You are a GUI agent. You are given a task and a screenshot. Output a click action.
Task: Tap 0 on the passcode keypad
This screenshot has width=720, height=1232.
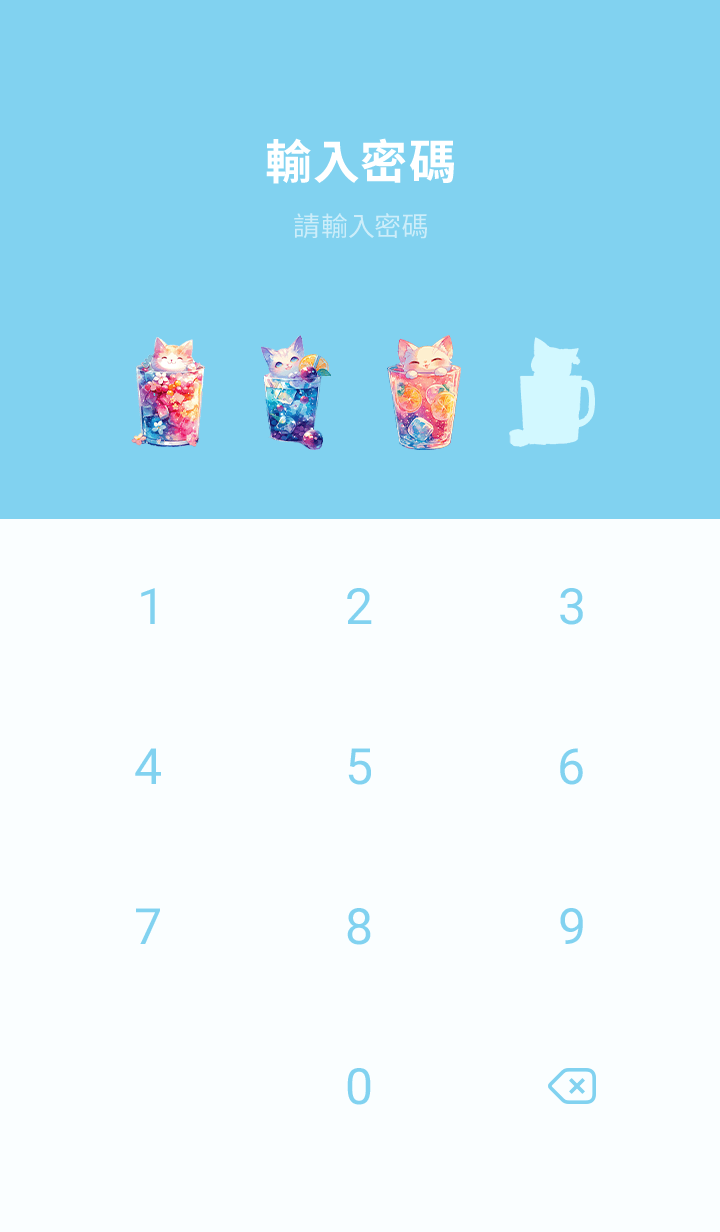359,1087
